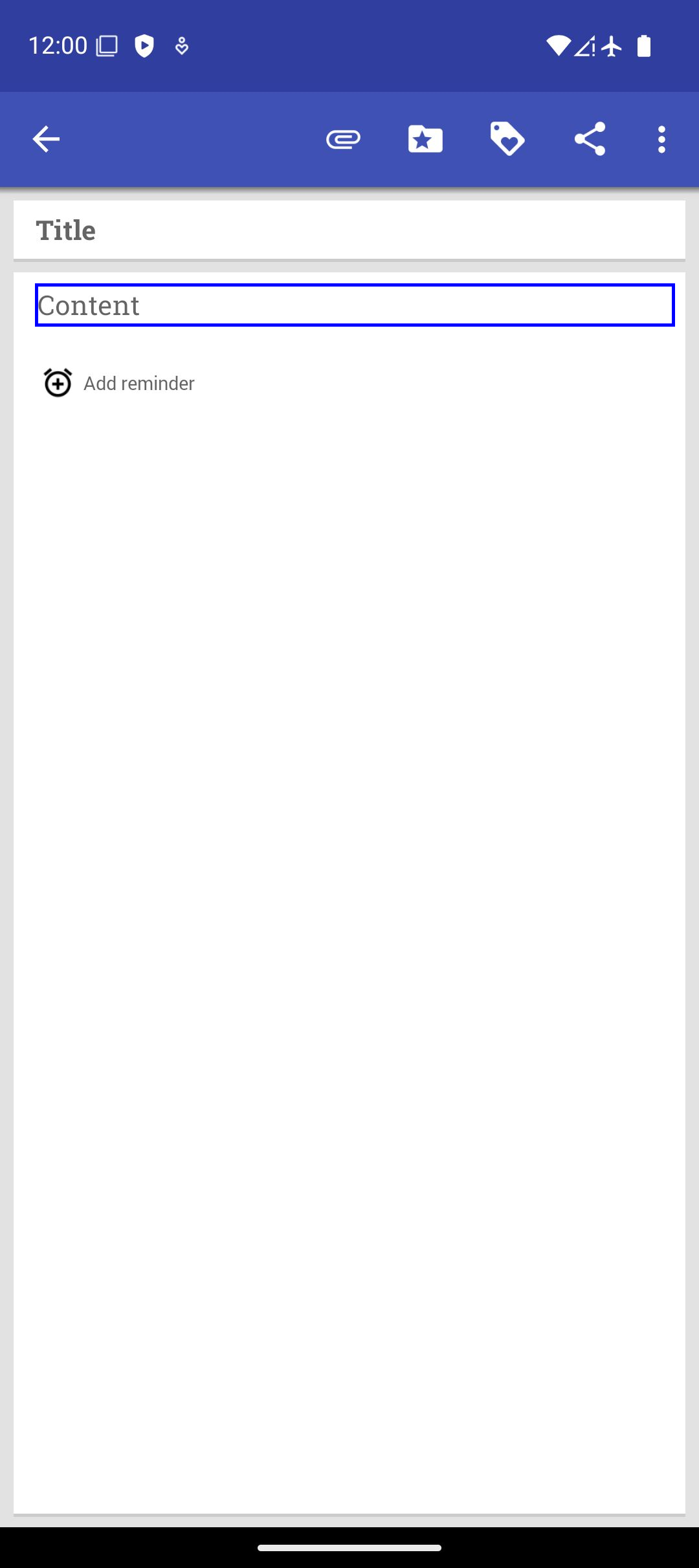Add tags with the tag icon
Screen dimensions: 699x1568
tap(507, 139)
